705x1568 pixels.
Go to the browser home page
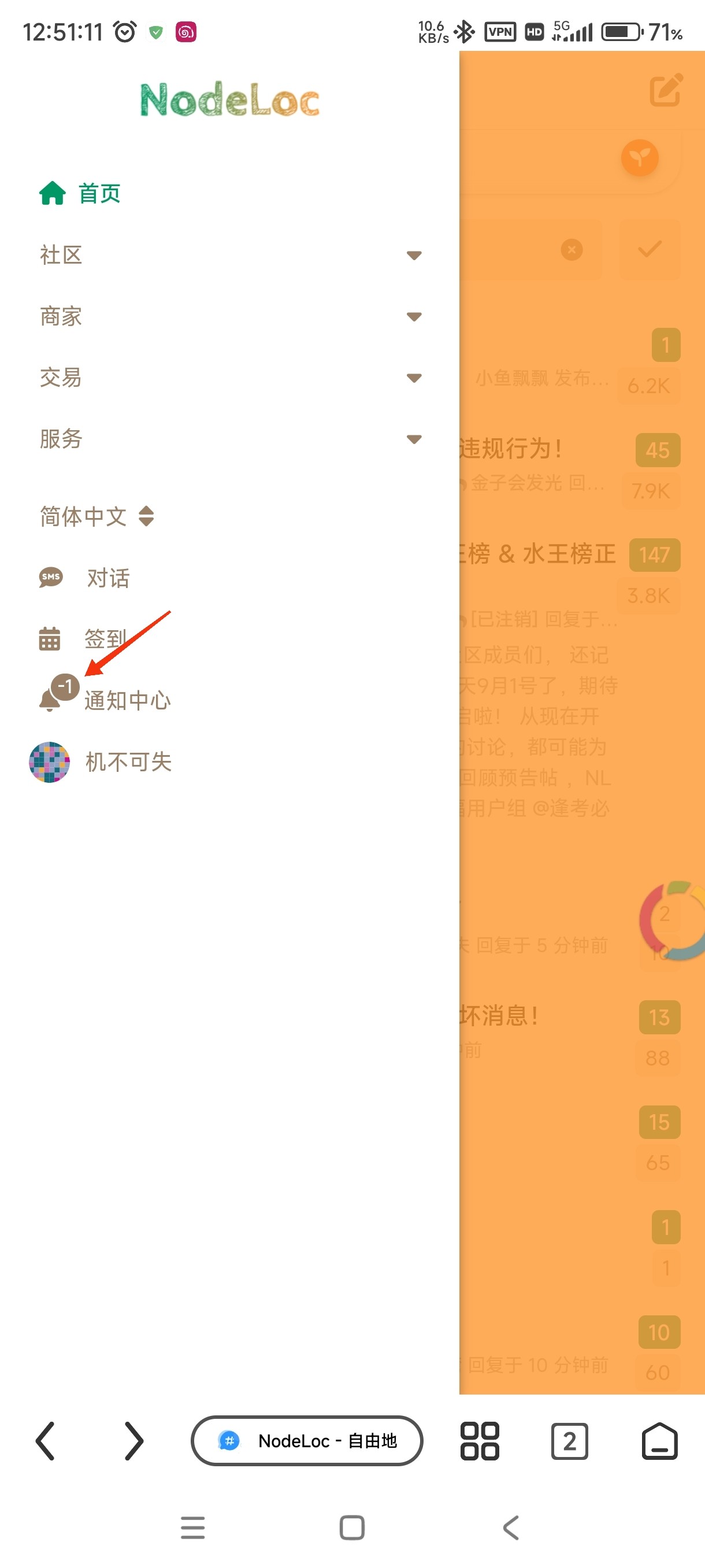click(x=659, y=1441)
